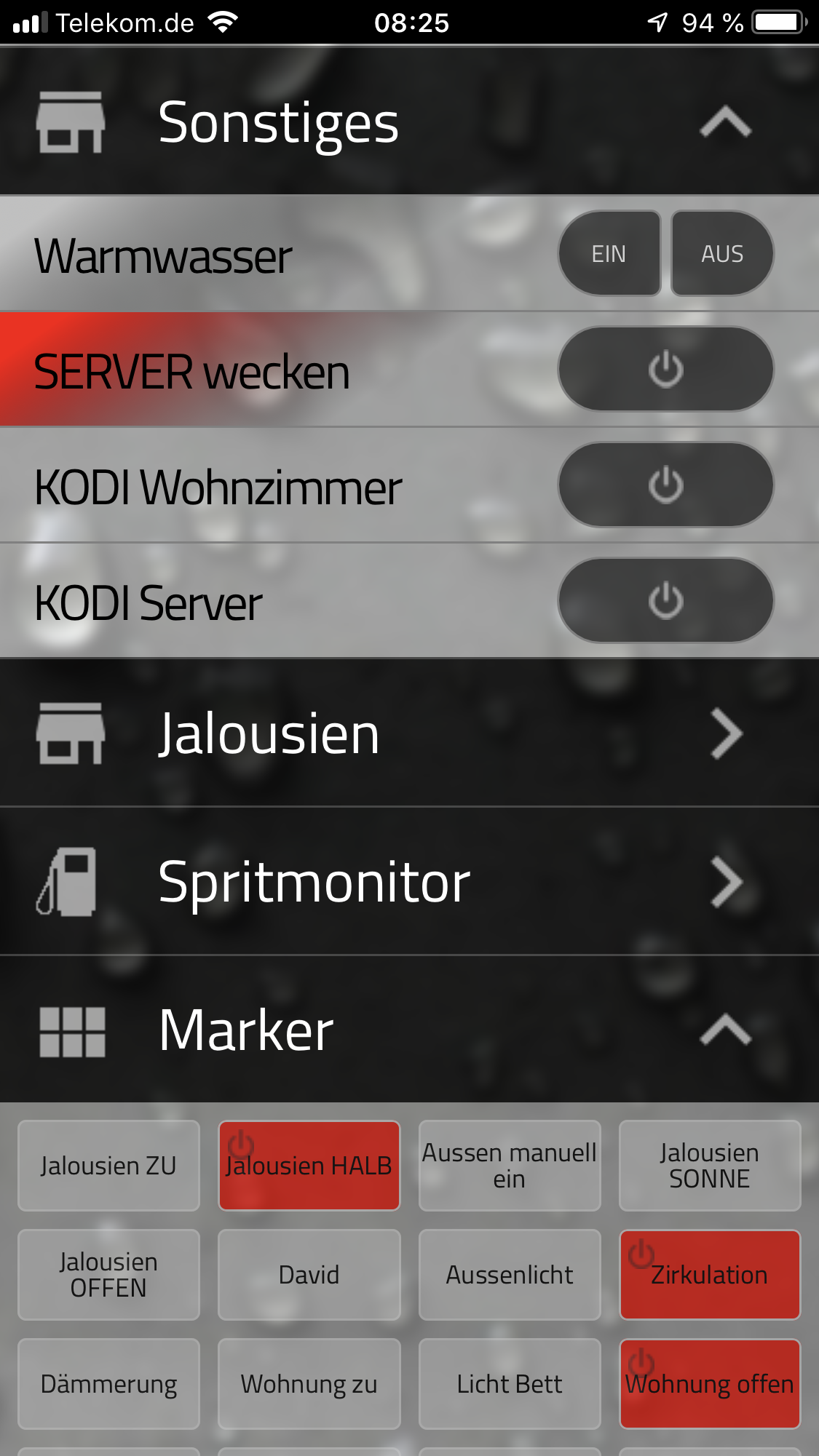The width and height of the screenshot is (819, 1456).
Task: Switch on the Aussenlicht marker
Action: pyautogui.click(x=509, y=1275)
